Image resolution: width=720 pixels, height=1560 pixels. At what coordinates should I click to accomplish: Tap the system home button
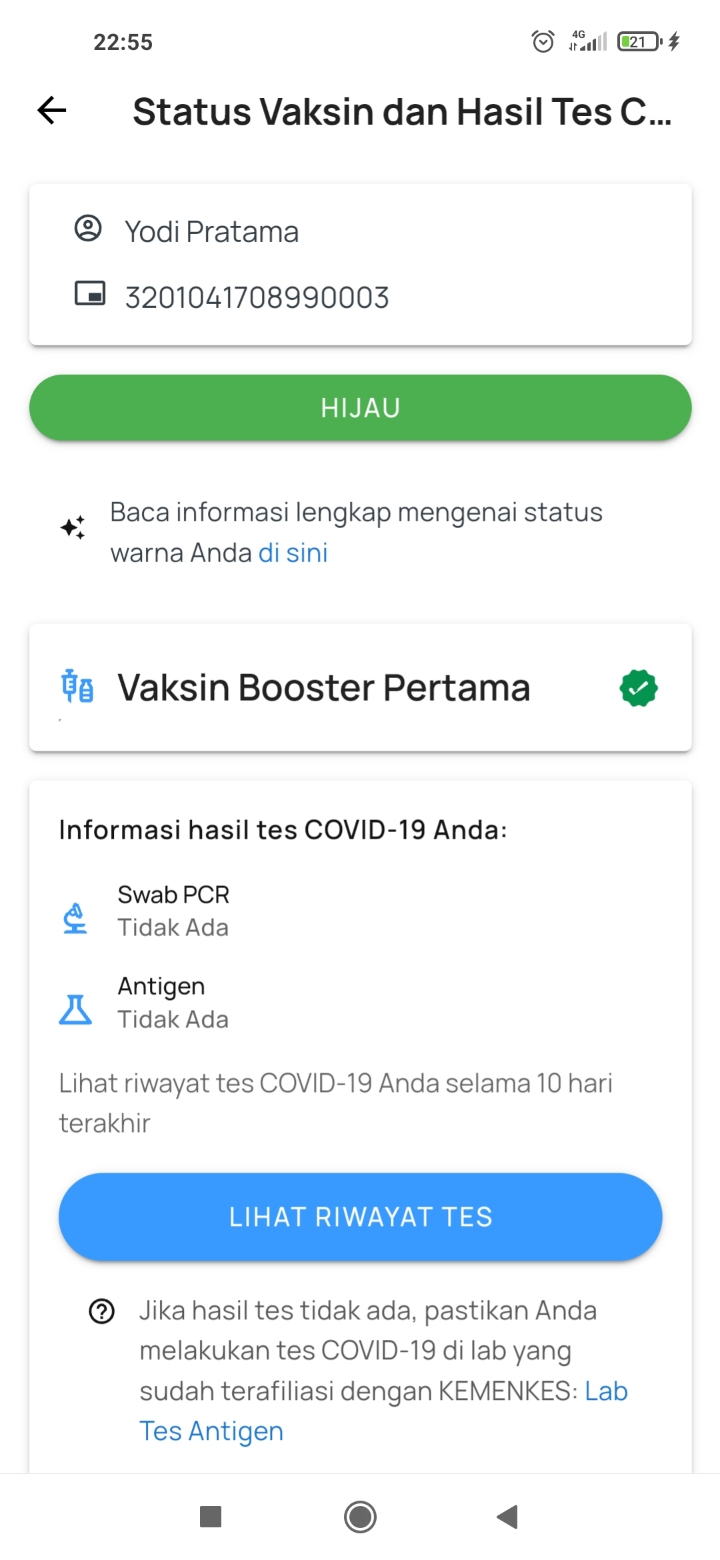click(360, 1517)
